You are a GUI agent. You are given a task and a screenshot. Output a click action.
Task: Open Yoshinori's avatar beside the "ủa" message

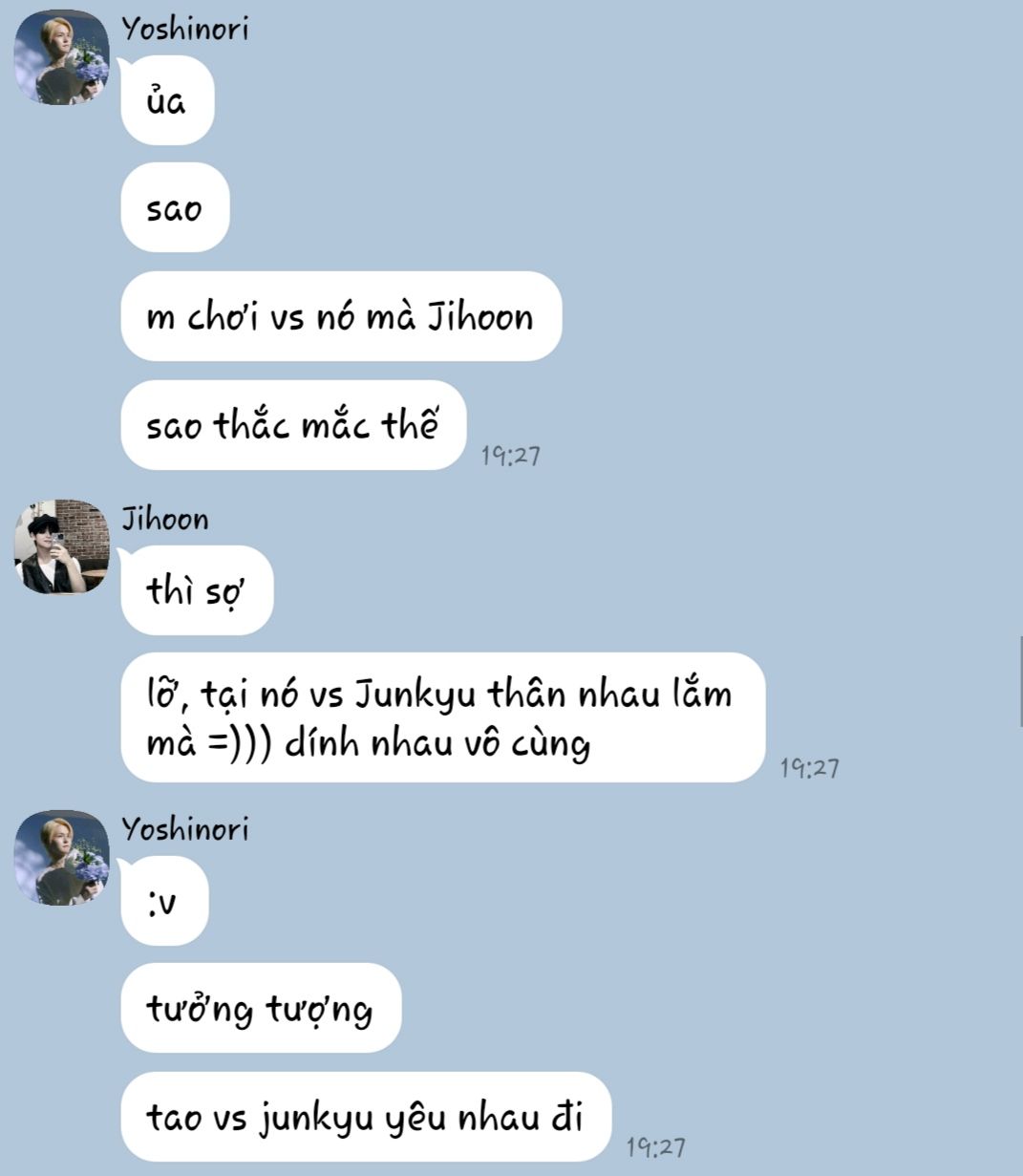tap(61, 57)
